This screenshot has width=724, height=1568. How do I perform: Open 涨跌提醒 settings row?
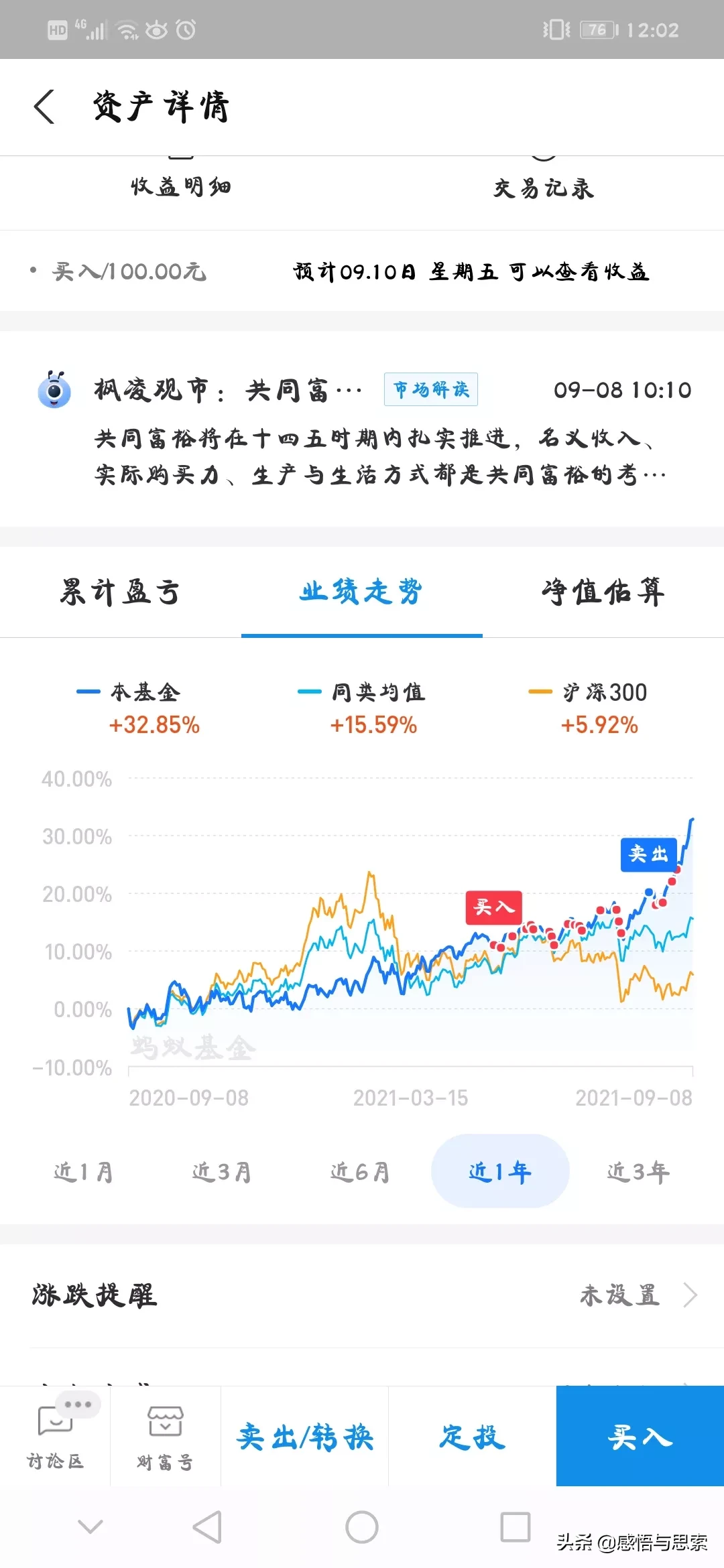362,1295
